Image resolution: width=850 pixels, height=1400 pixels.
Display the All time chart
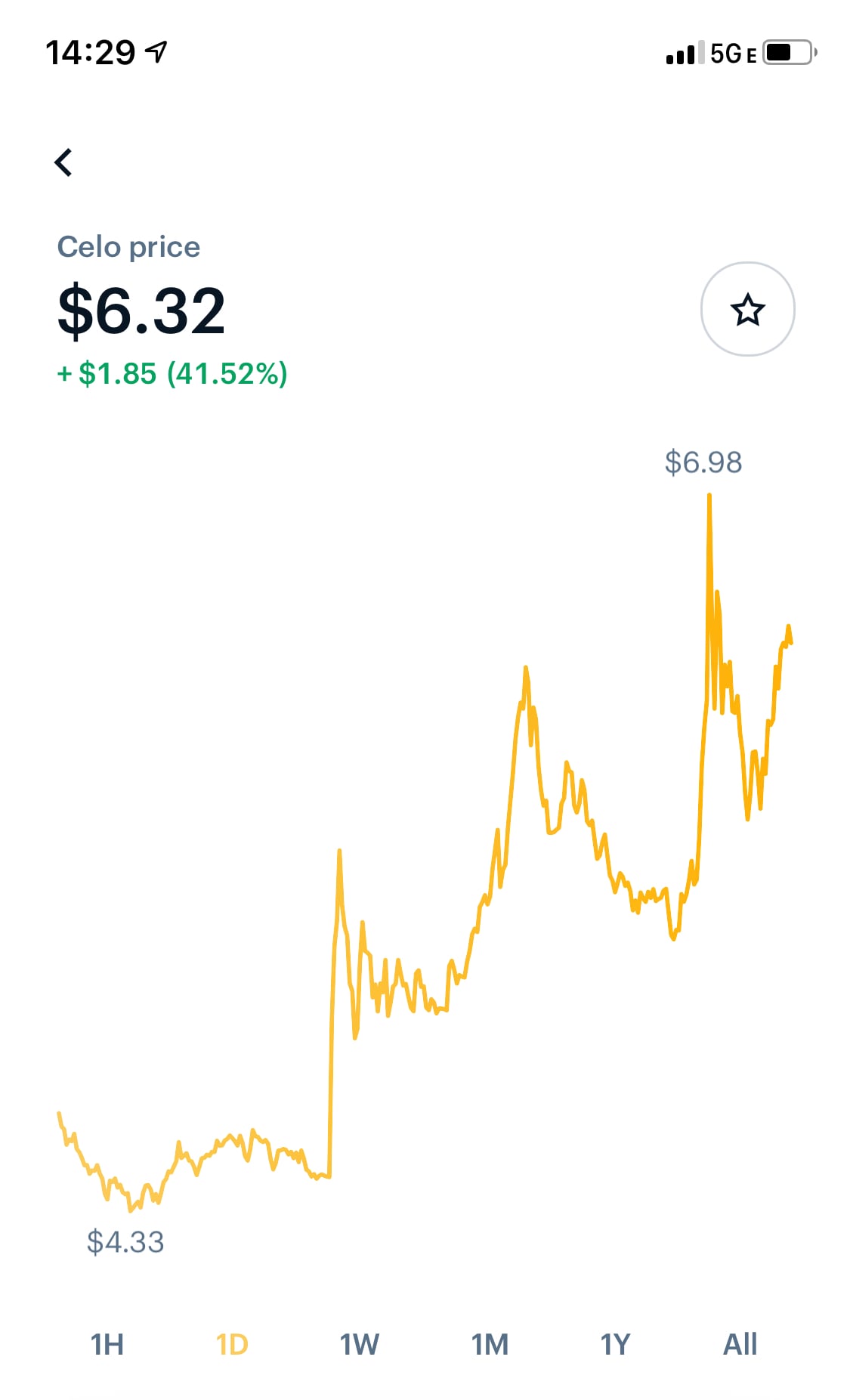(x=740, y=1344)
